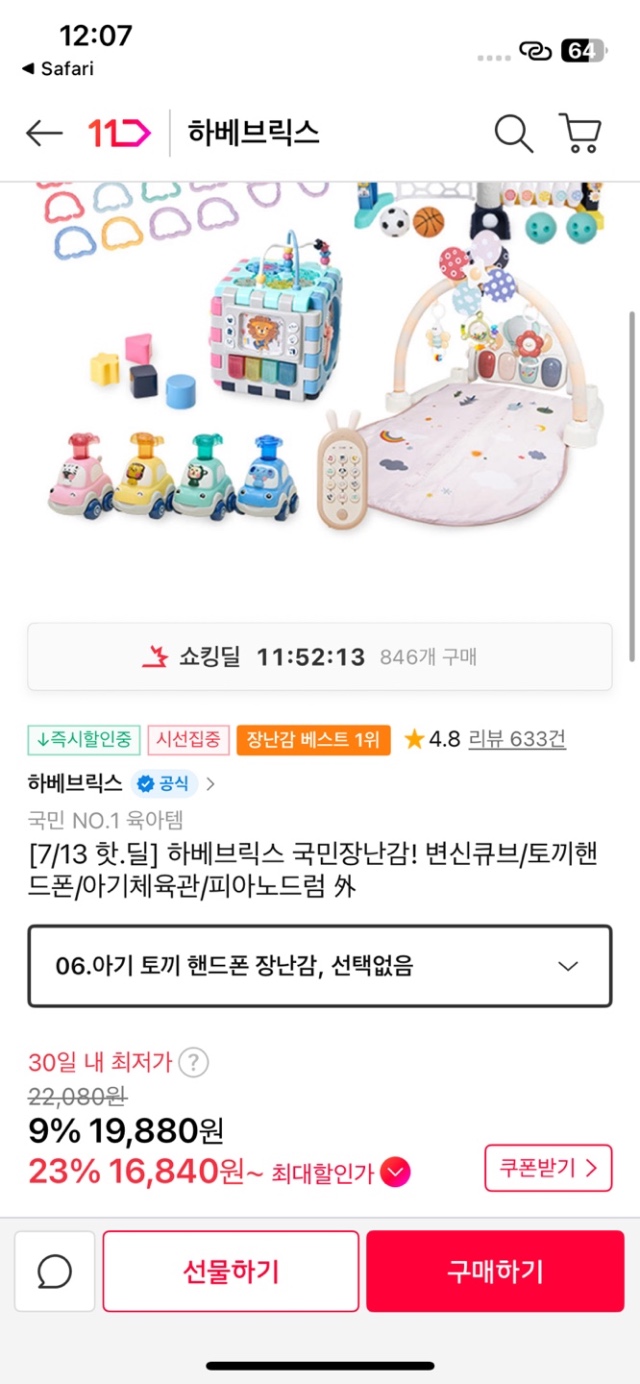The image size is (640, 1384).
Task: Open the chat inquiry icon
Action: [x=54, y=1271]
